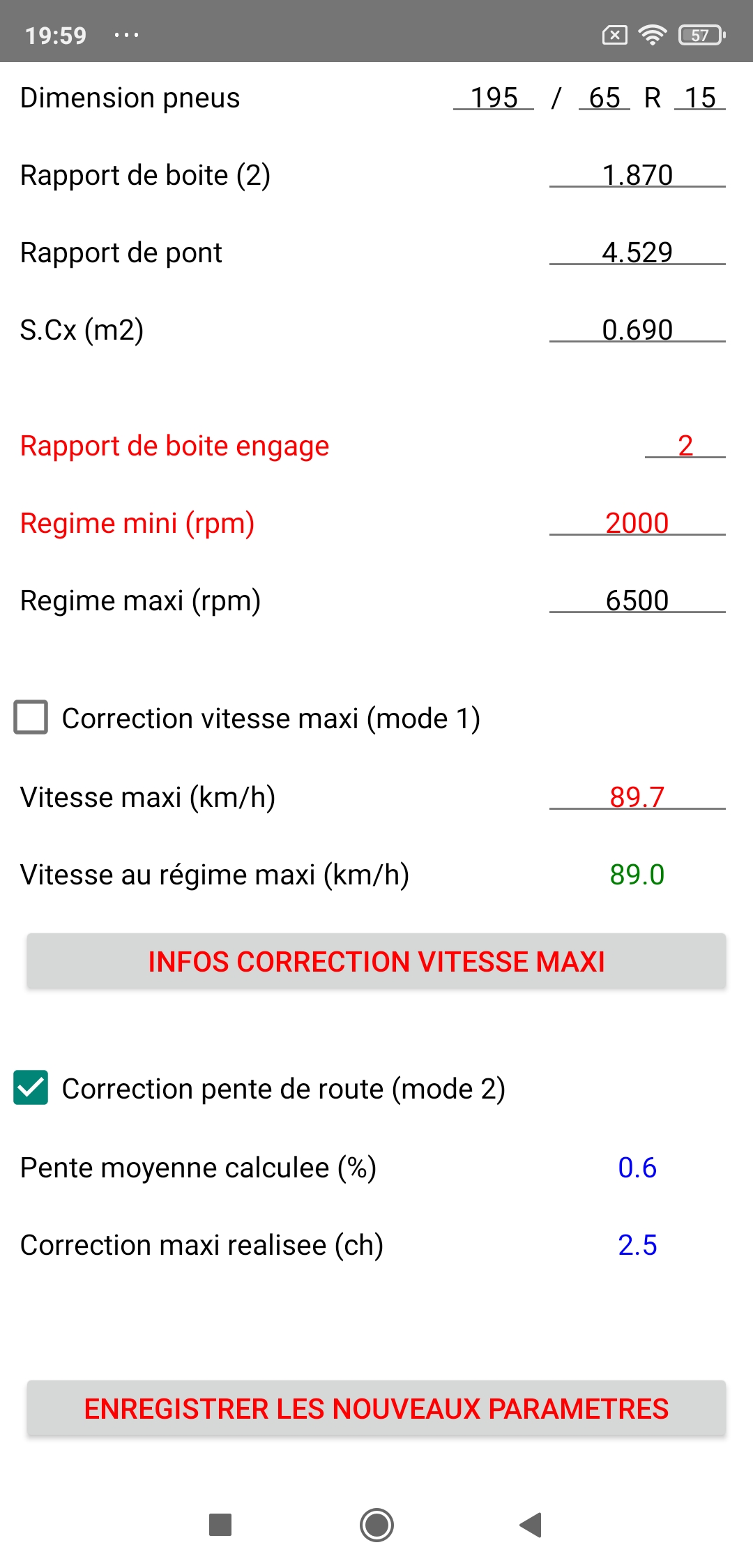Edit the rim diameter field 15
Viewport: 753px width, 1568px height.
700,98
